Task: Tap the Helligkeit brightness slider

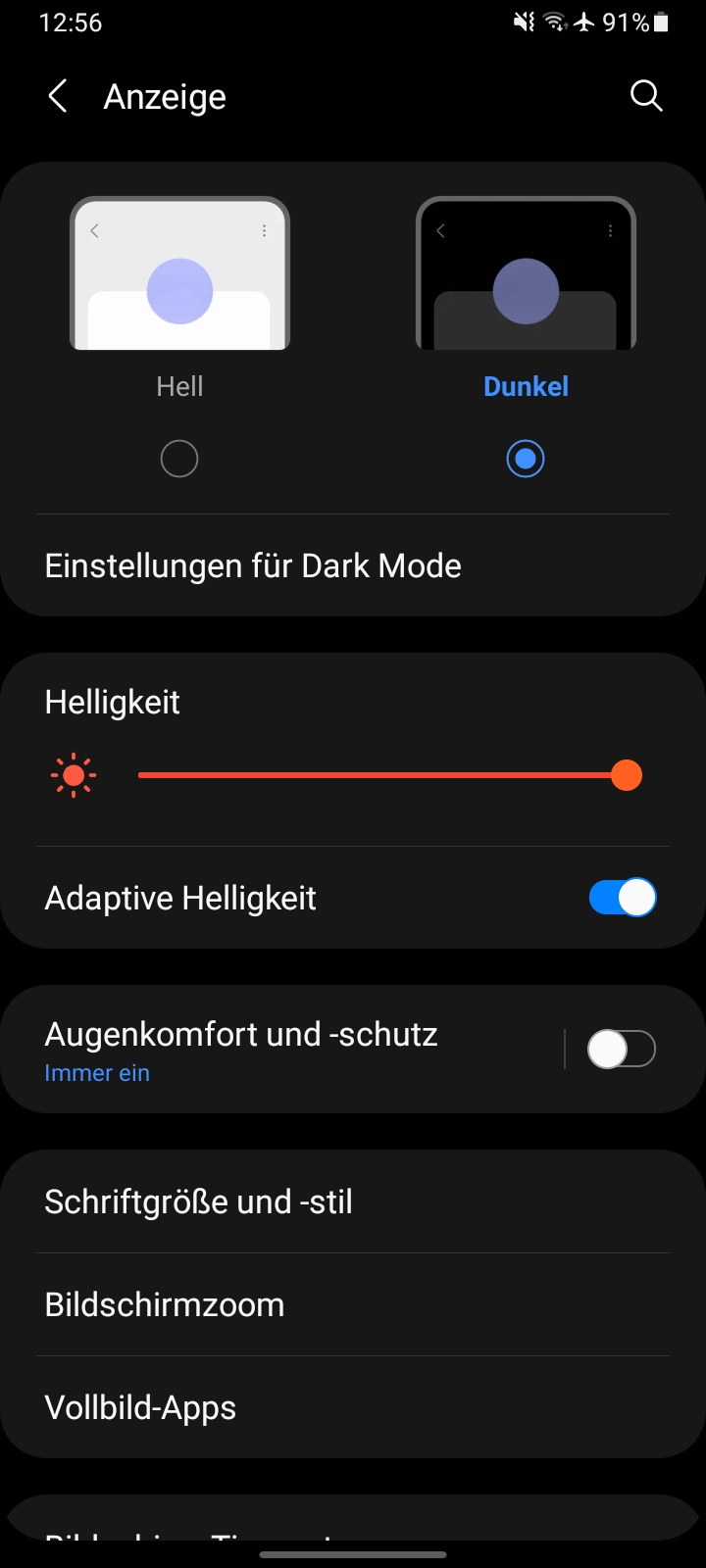Action: 382,775
